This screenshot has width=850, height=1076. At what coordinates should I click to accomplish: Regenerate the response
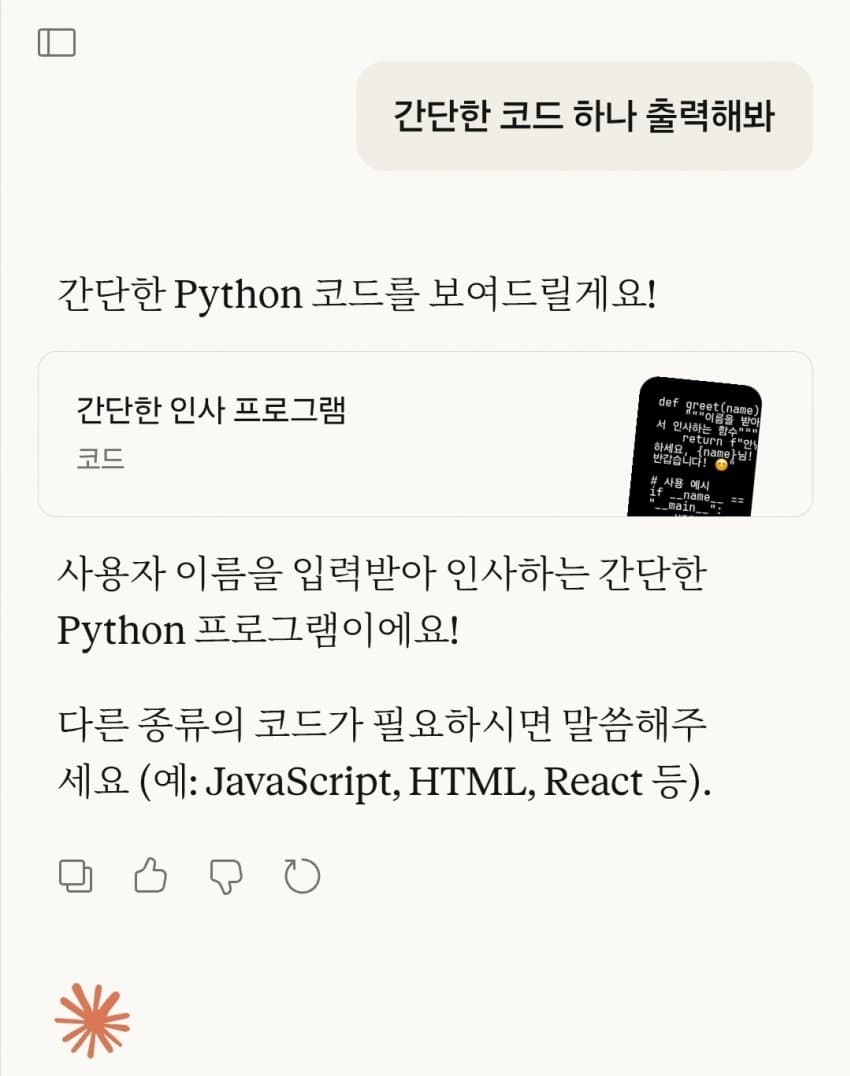302,877
